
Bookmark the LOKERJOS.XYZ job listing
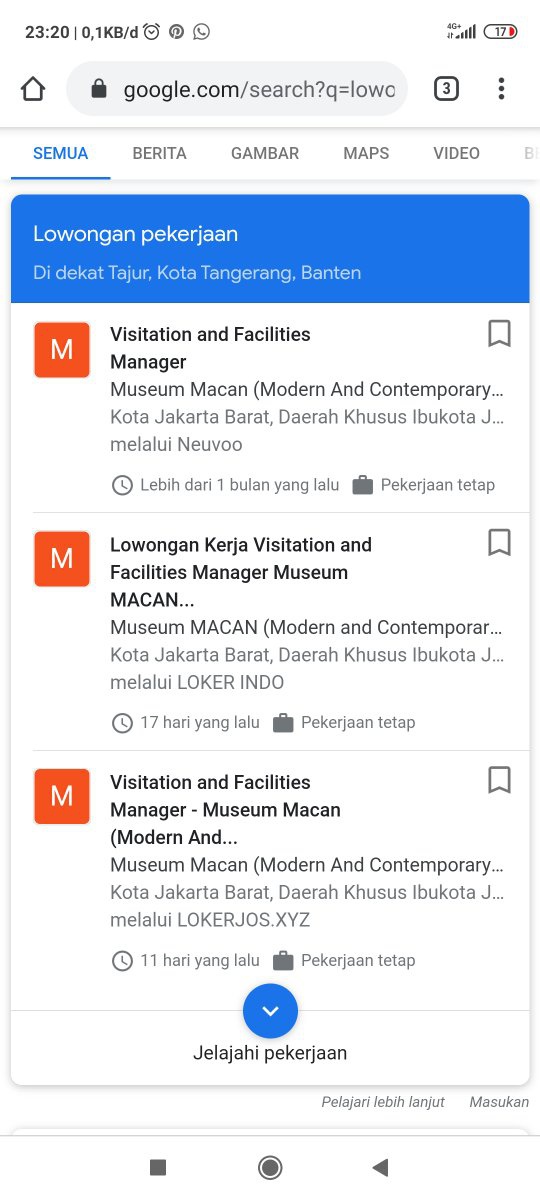[x=499, y=779]
